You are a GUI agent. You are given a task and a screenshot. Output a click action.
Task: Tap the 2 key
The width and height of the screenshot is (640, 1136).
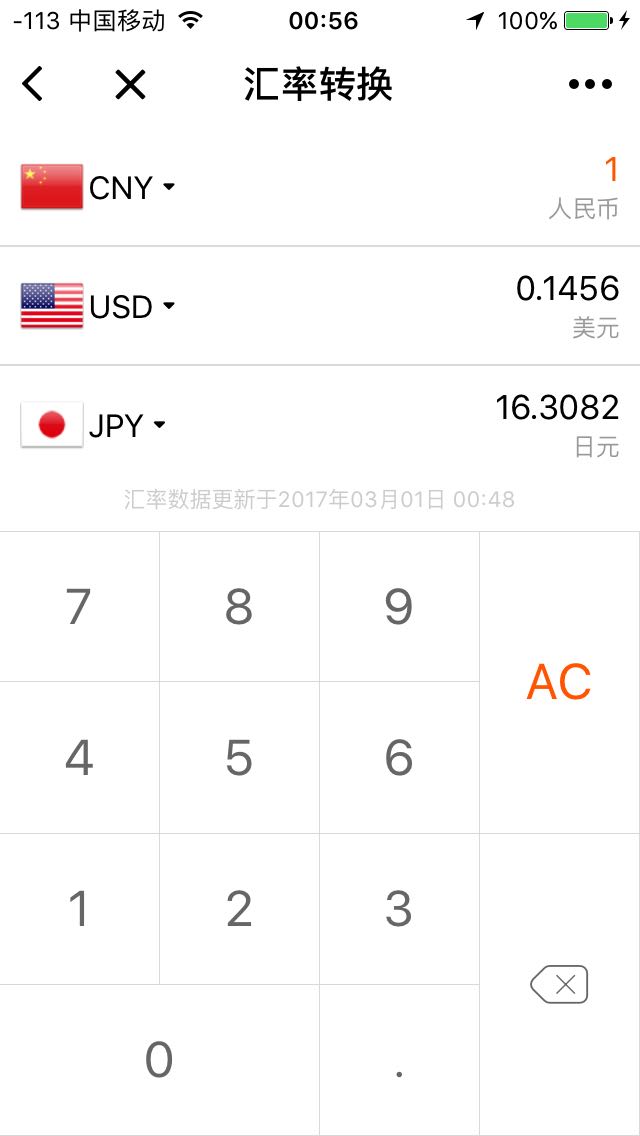point(239,909)
